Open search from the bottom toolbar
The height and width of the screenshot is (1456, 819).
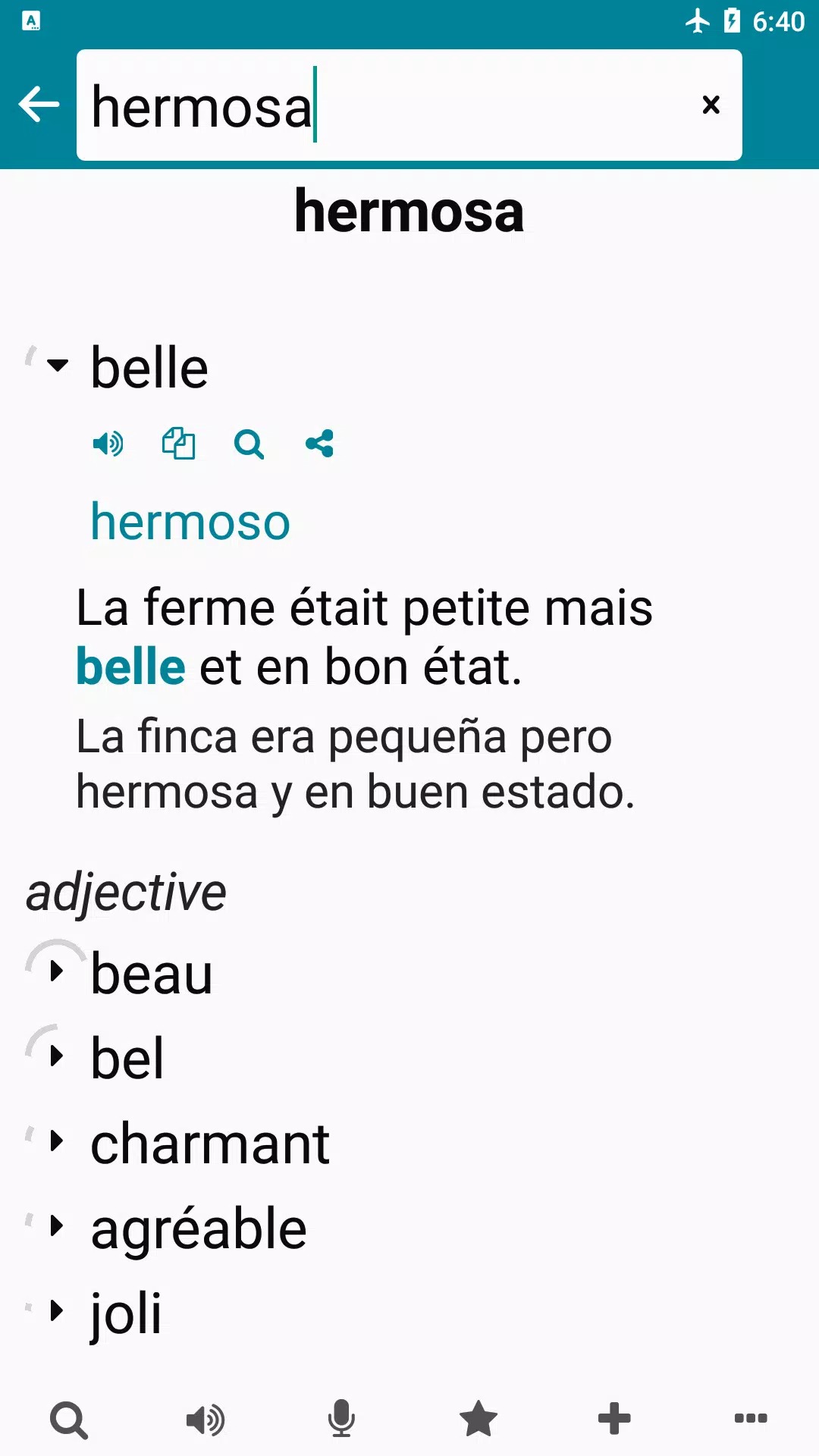[69, 1420]
